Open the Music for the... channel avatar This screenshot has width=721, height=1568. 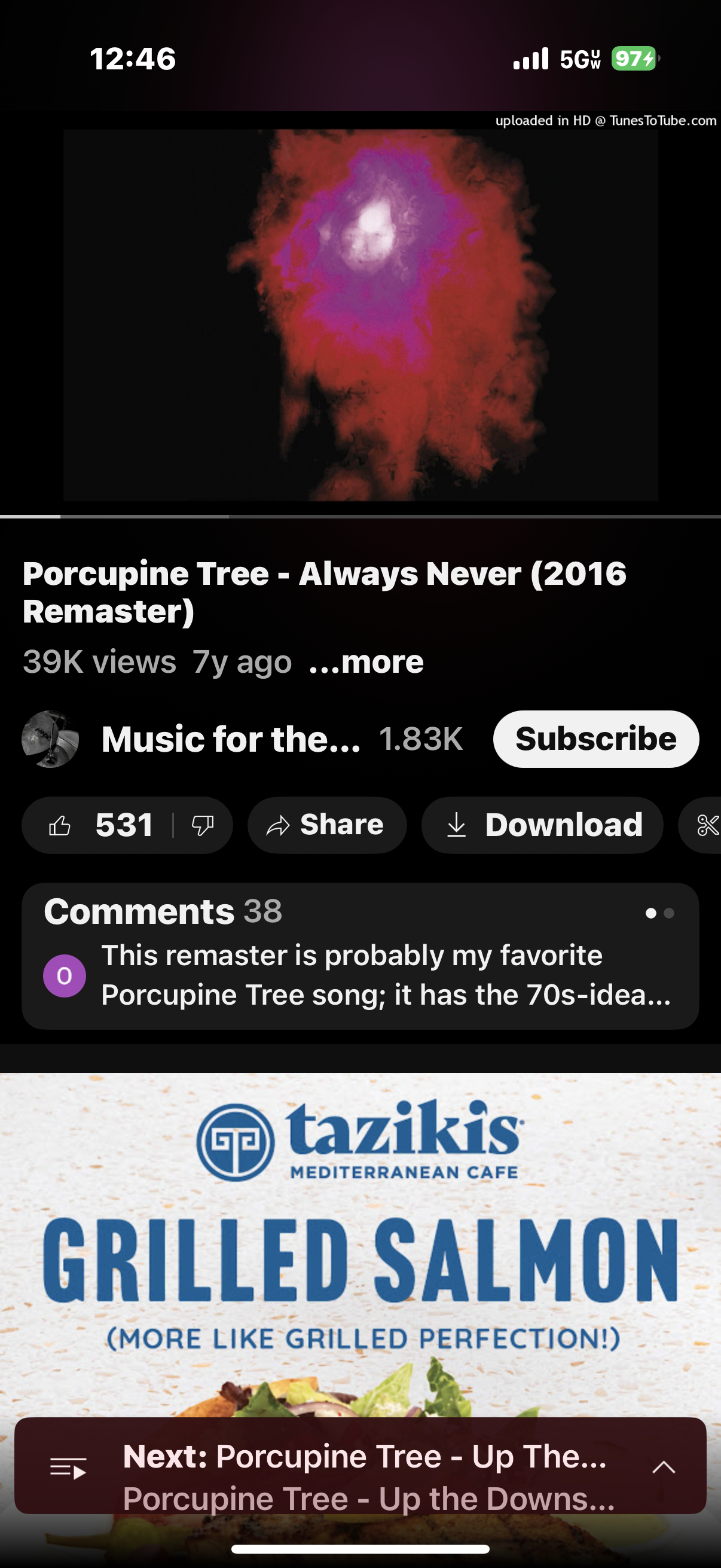pyautogui.click(x=50, y=739)
